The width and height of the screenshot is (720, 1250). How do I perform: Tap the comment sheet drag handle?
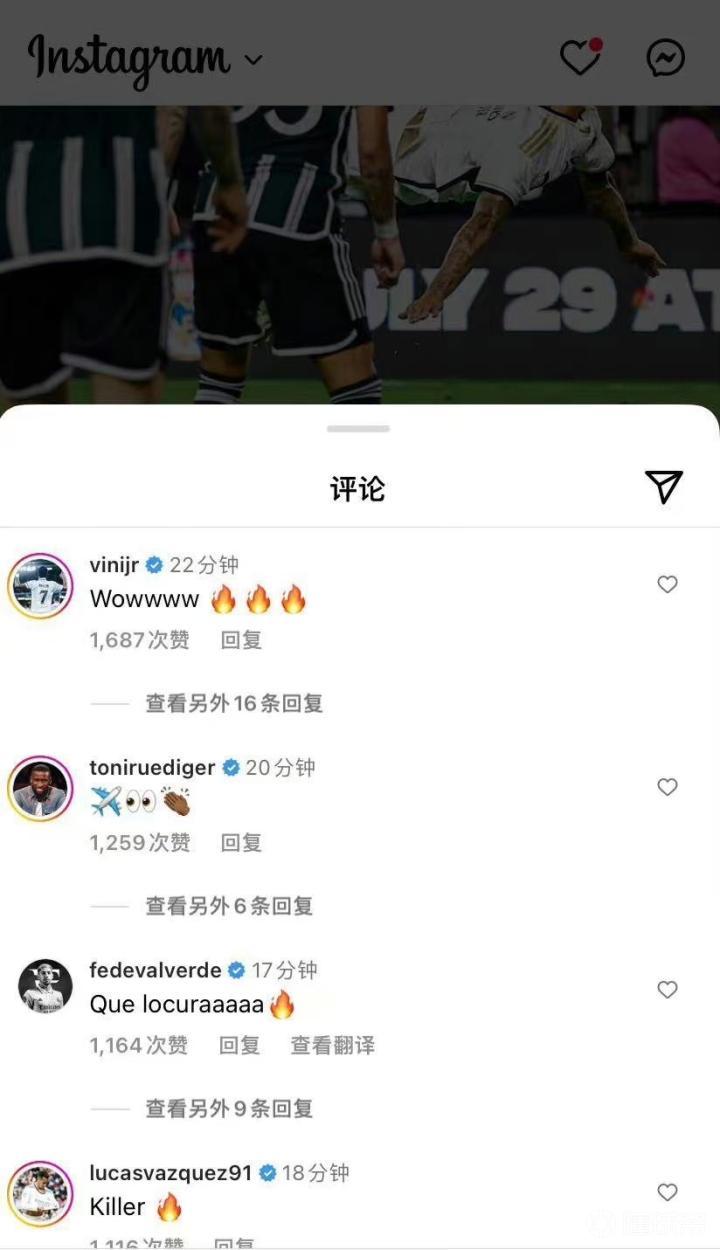[x=358, y=429]
